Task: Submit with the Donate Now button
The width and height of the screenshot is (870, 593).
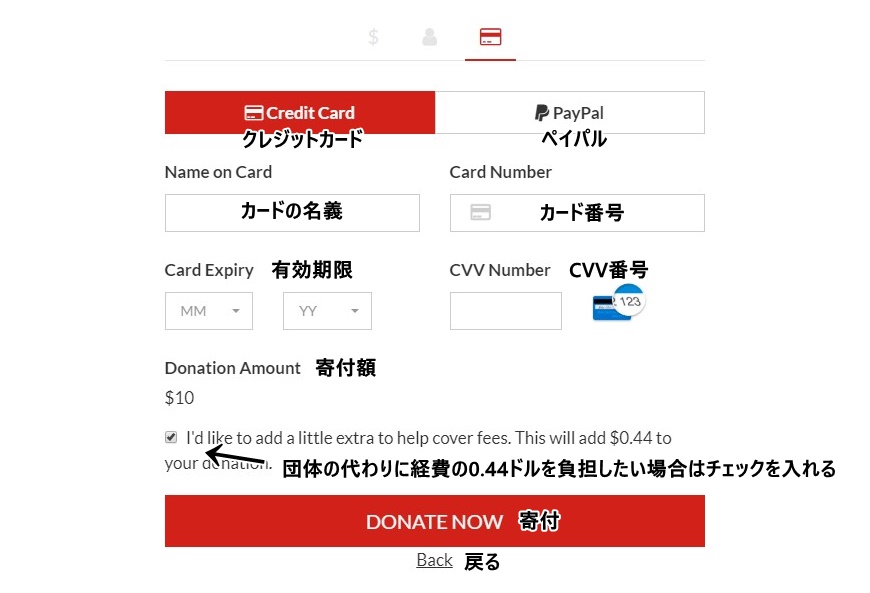Action: click(x=434, y=521)
